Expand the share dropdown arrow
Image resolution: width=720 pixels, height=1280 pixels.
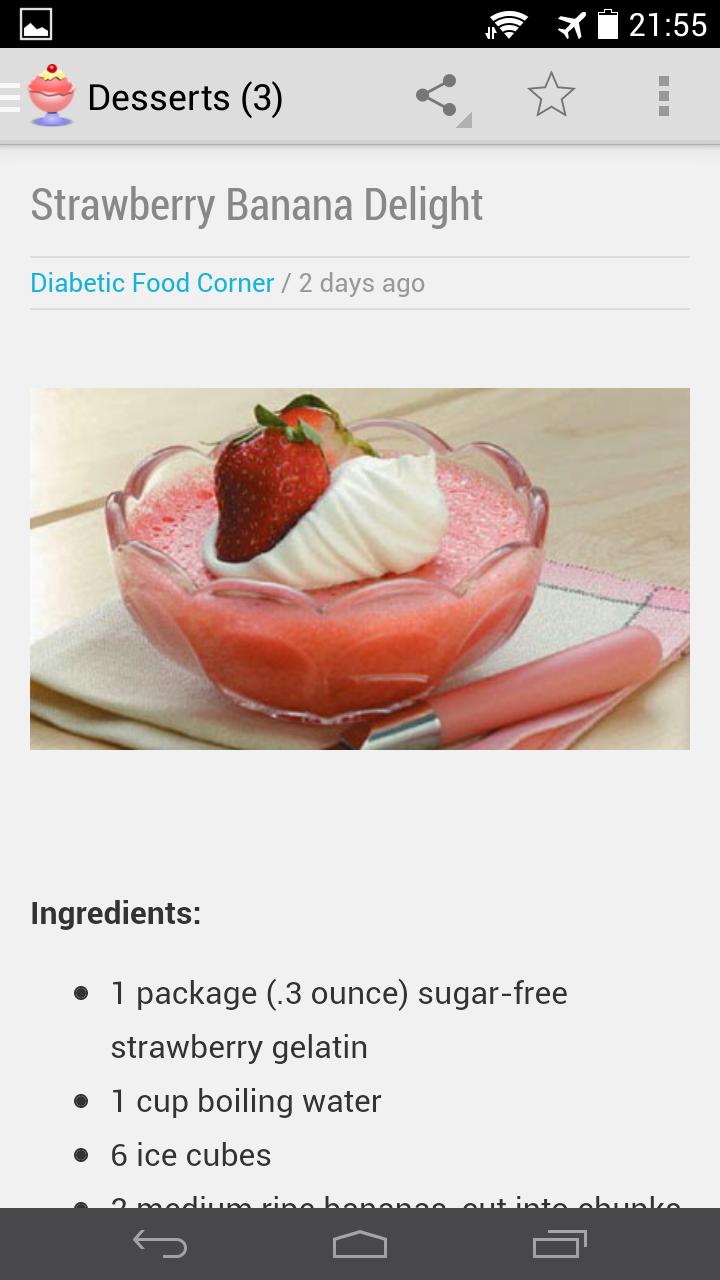click(463, 120)
